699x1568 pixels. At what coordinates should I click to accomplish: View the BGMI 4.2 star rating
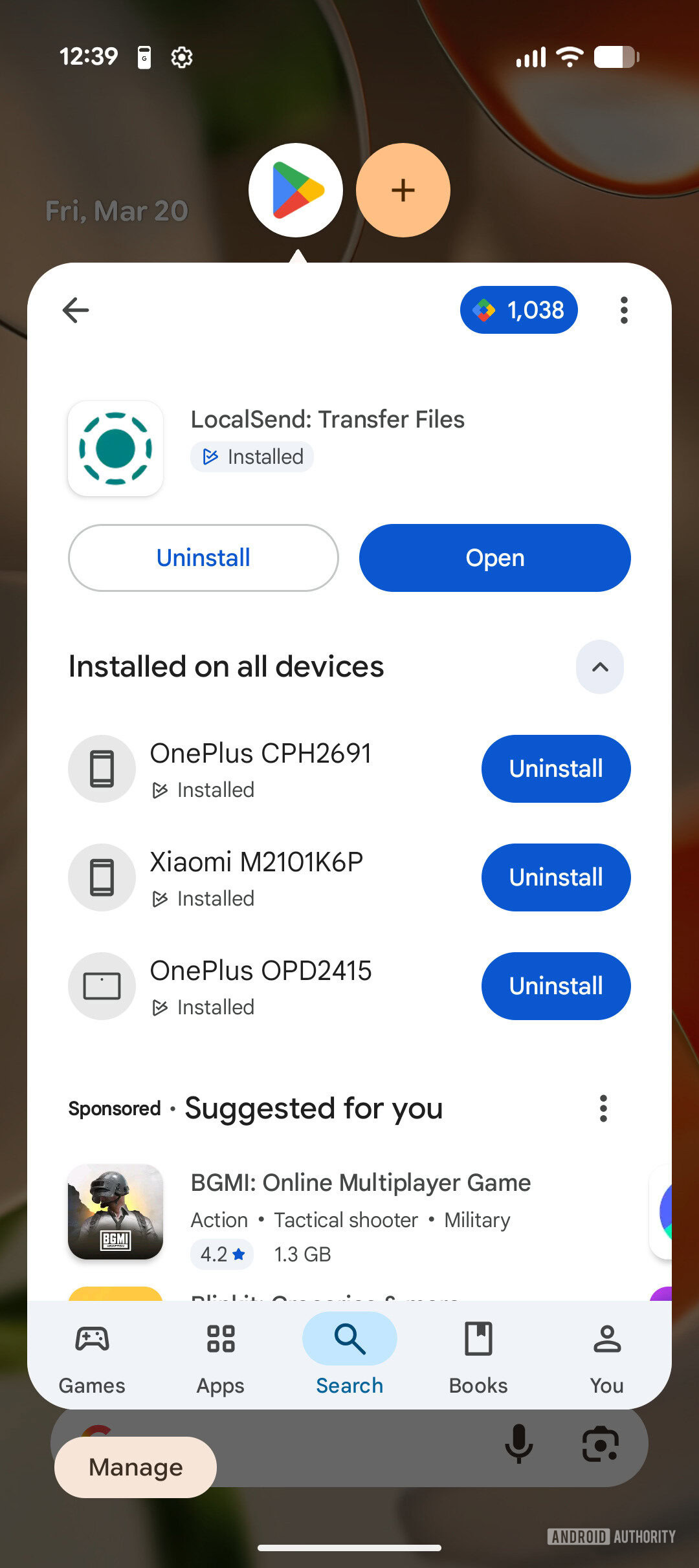221,1254
